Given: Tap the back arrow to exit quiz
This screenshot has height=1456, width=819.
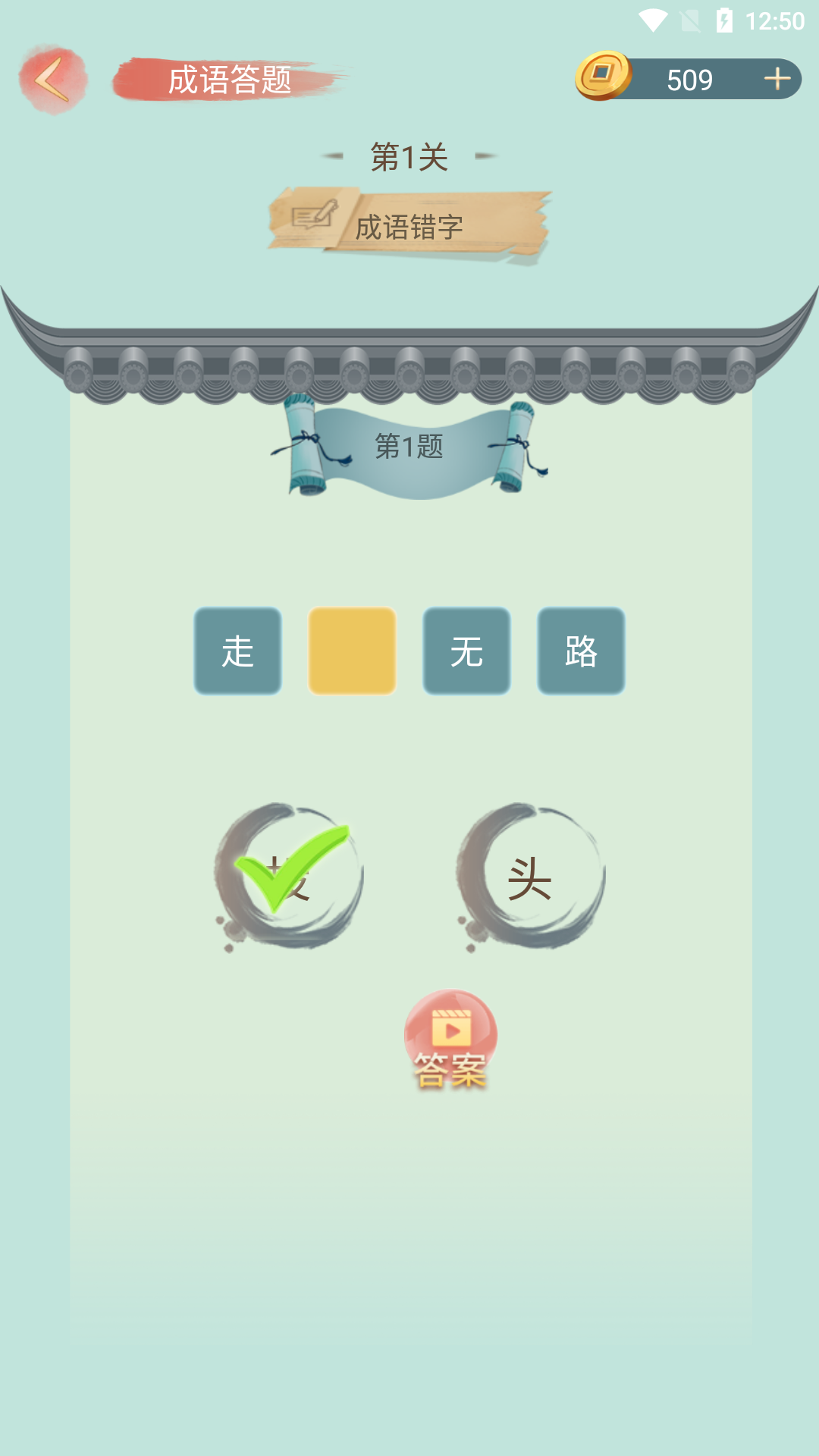Looking at the screenshot, I should tap(52, 78).
